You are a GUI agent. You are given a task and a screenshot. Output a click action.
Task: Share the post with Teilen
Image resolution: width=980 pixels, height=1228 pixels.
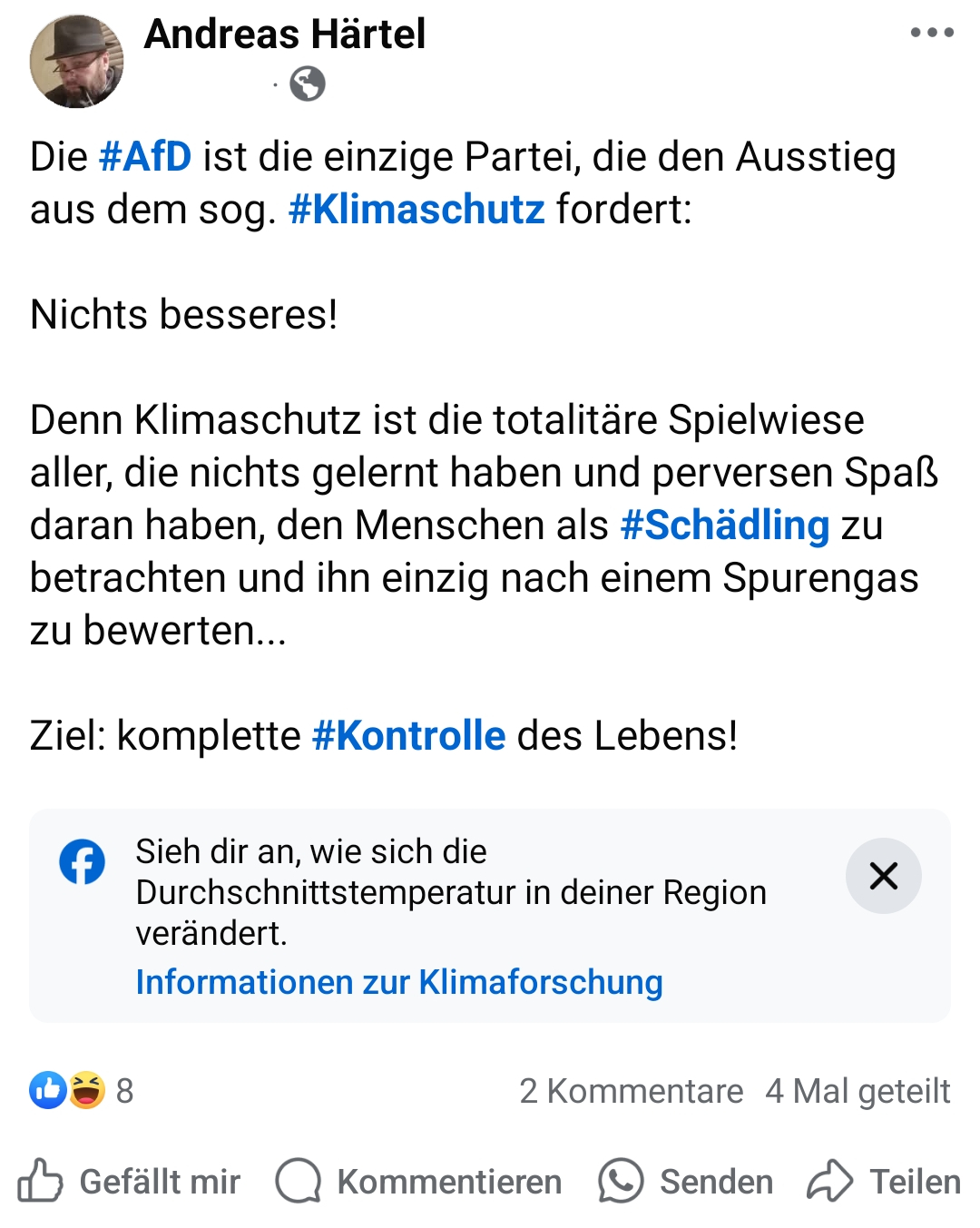tap(884, 1182)
